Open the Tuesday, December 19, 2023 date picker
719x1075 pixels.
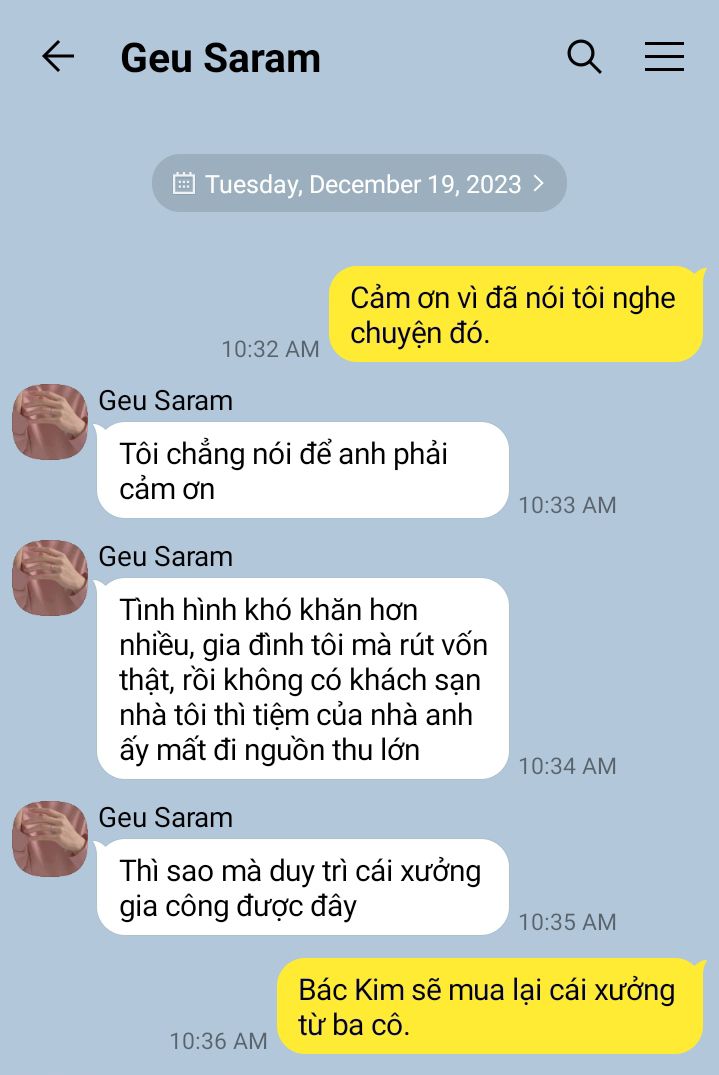(359, 184)
